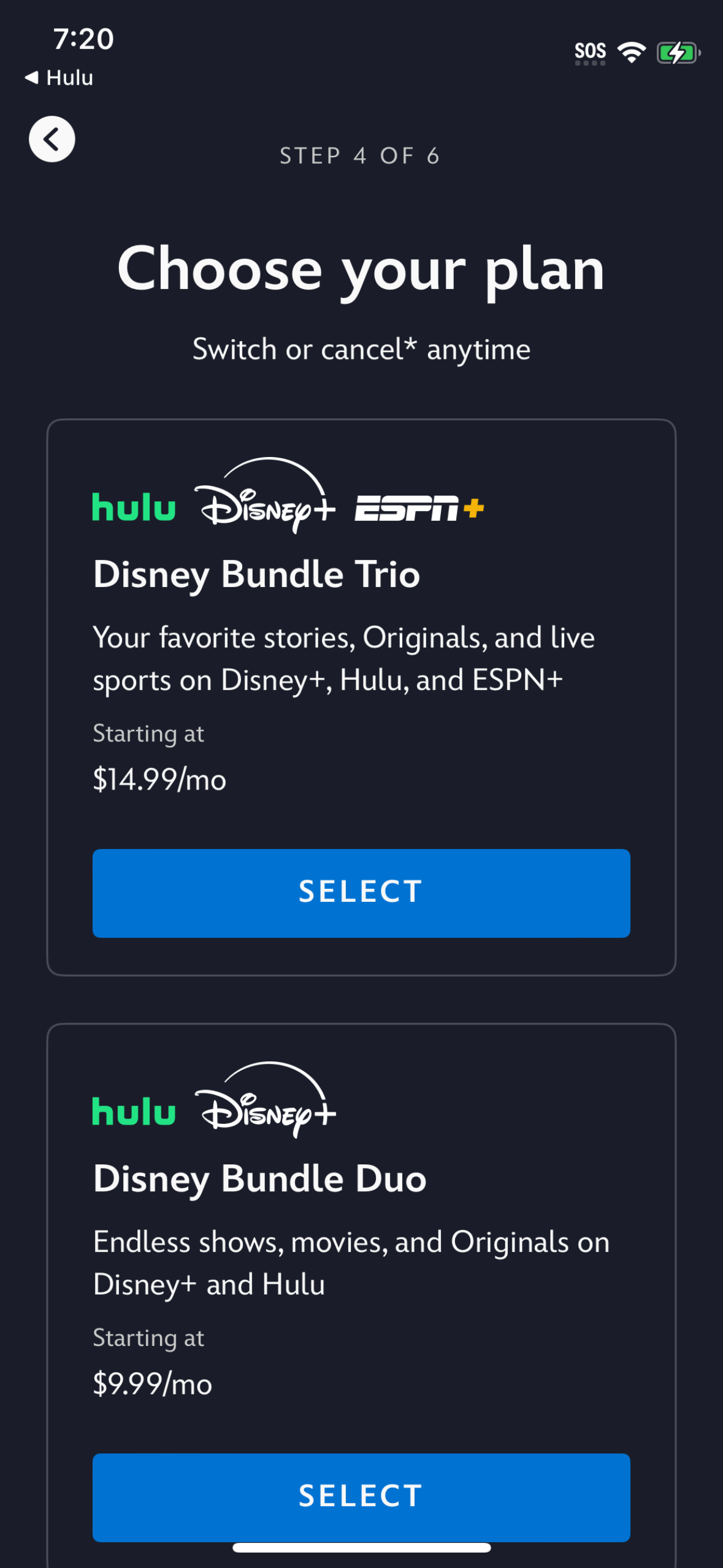Tap the Wi-Fi icon in the status bar
Image resolution: width=723 pixels, height=1568 pixels.
[632, 52]
